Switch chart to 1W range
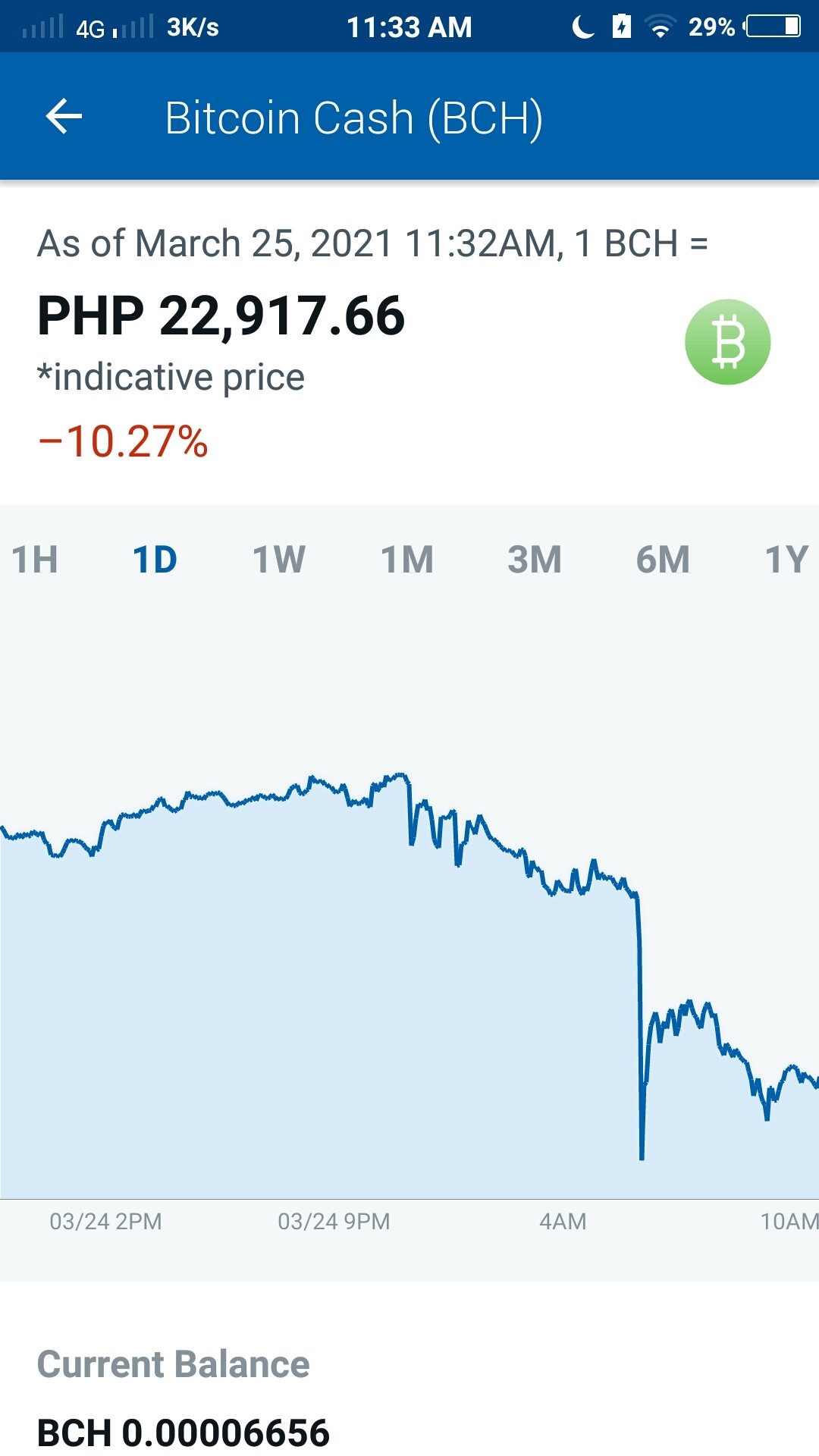This screenshot has width=819, height=1456. (x=279, y=560)
